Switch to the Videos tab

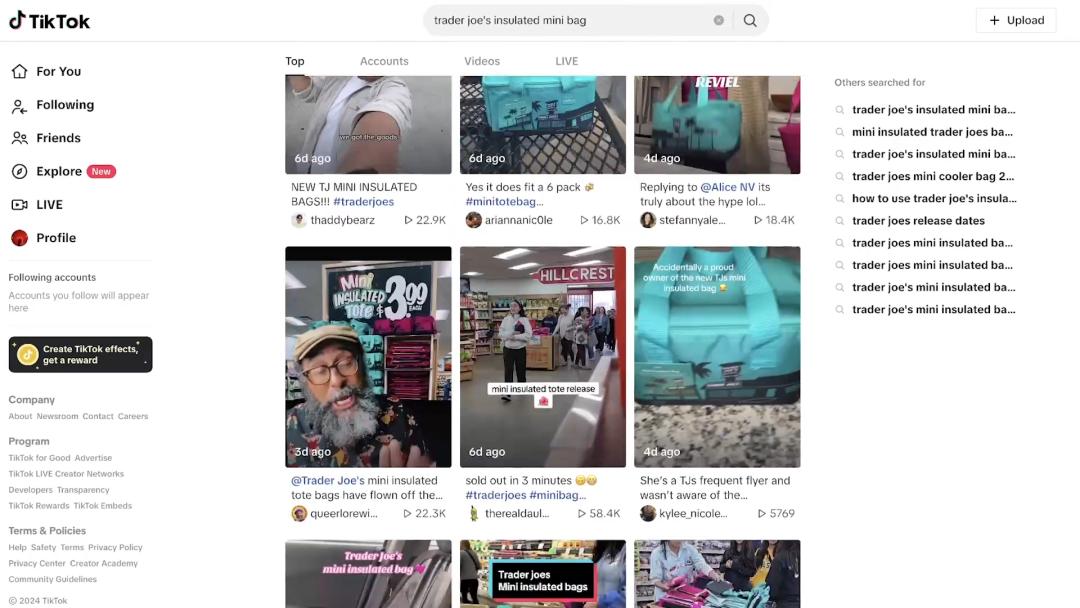[x=482, y=61]
